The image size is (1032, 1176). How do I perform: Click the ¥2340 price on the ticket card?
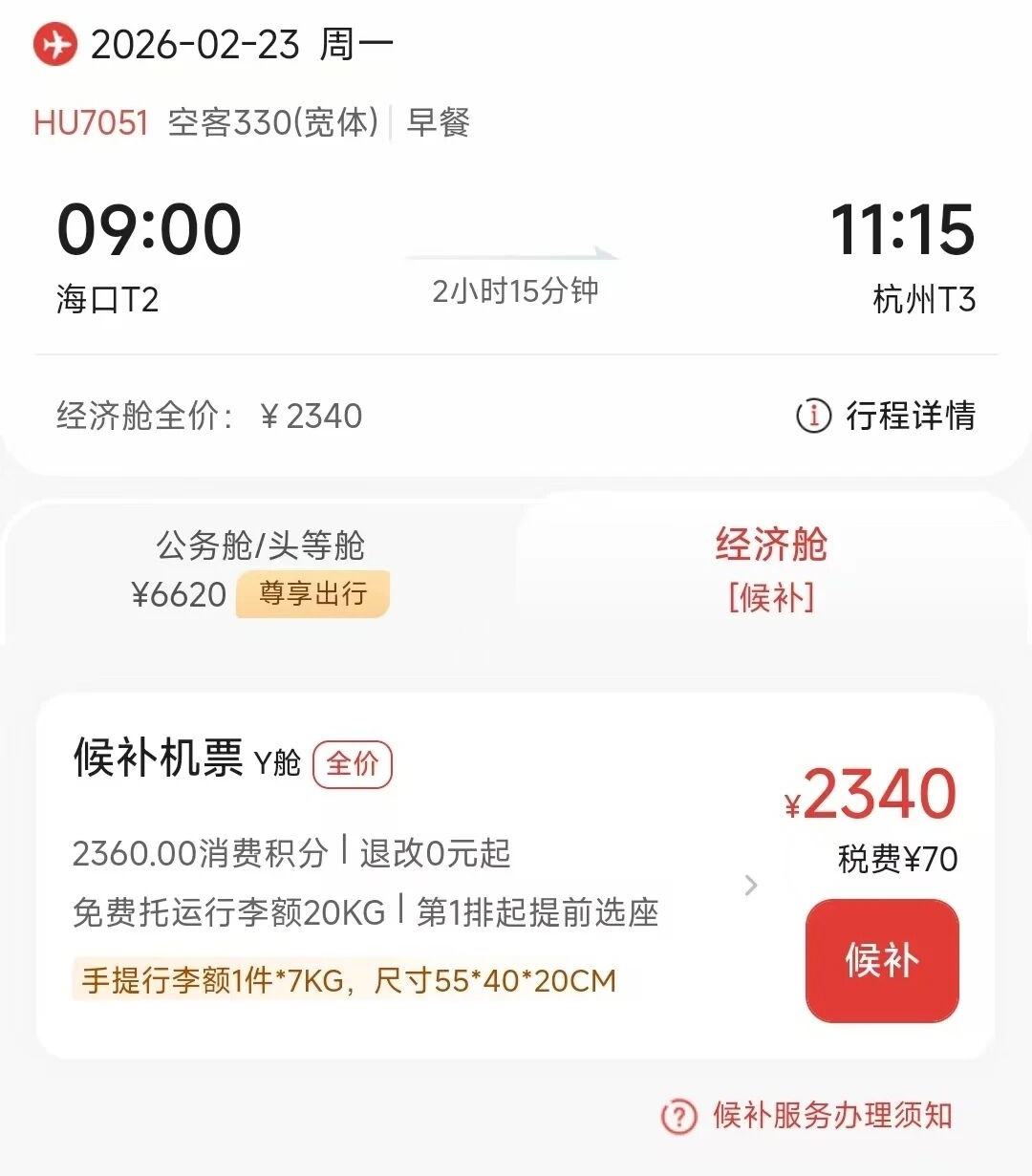(x=873, y=794)
